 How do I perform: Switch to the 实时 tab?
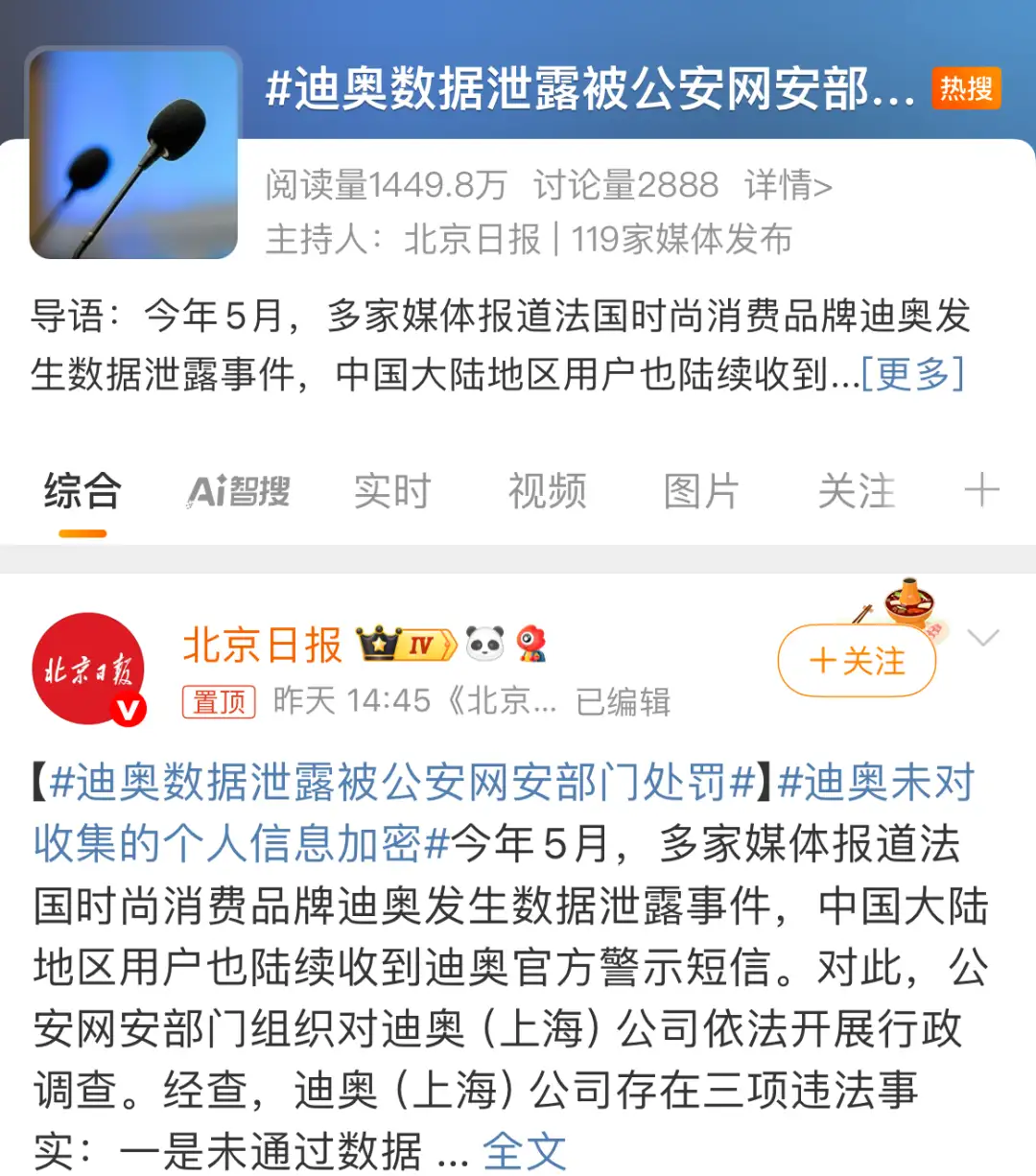click(392, 491)
